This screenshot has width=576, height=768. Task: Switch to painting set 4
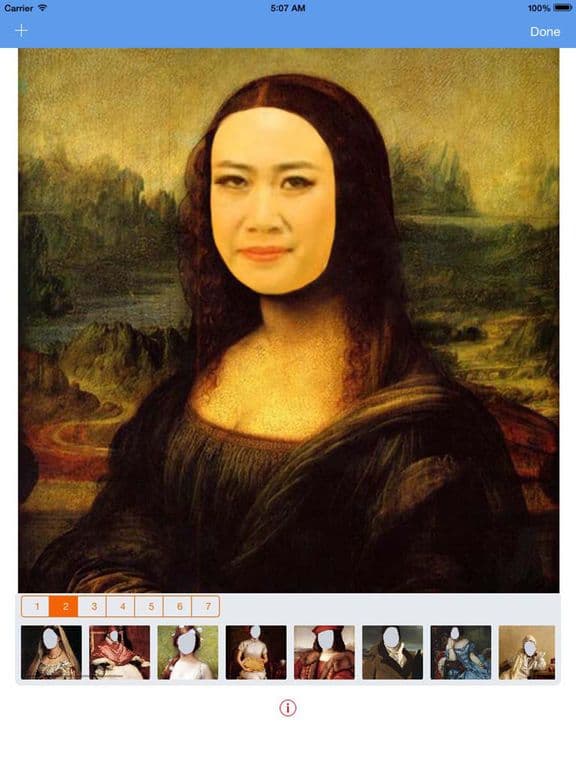tap(121, 606)
